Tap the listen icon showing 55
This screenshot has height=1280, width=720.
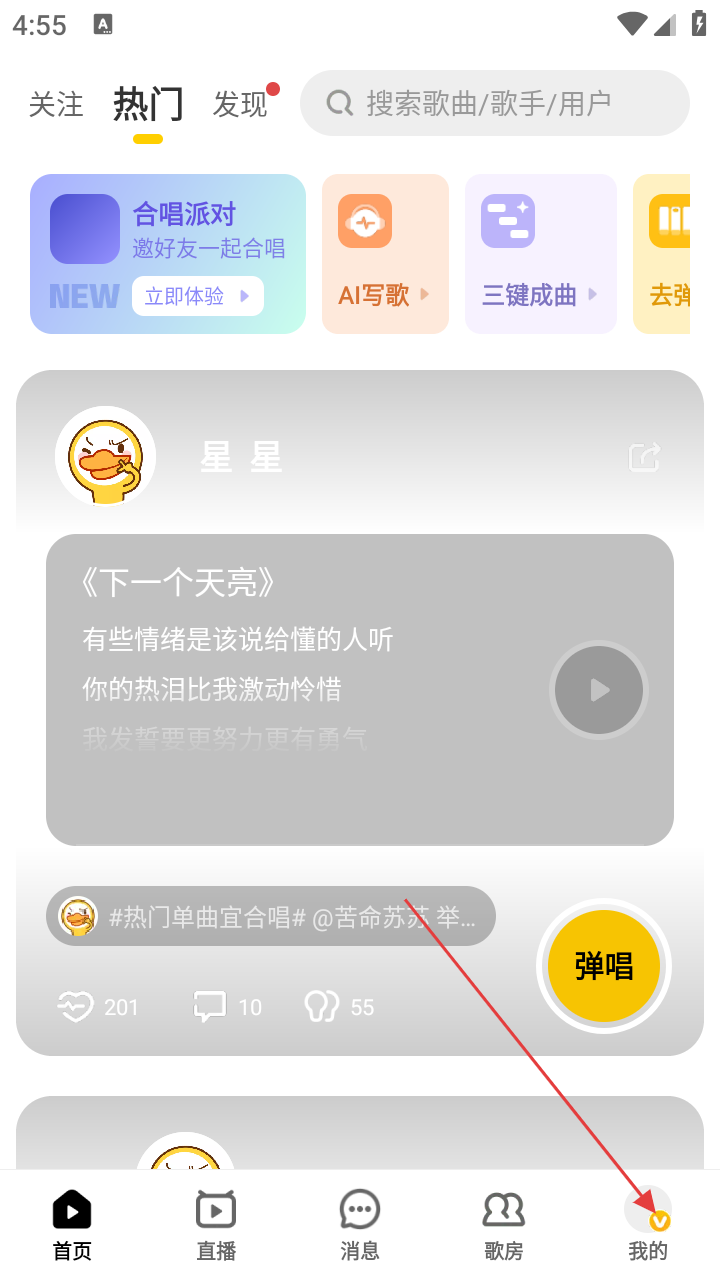click(322, 1006)
